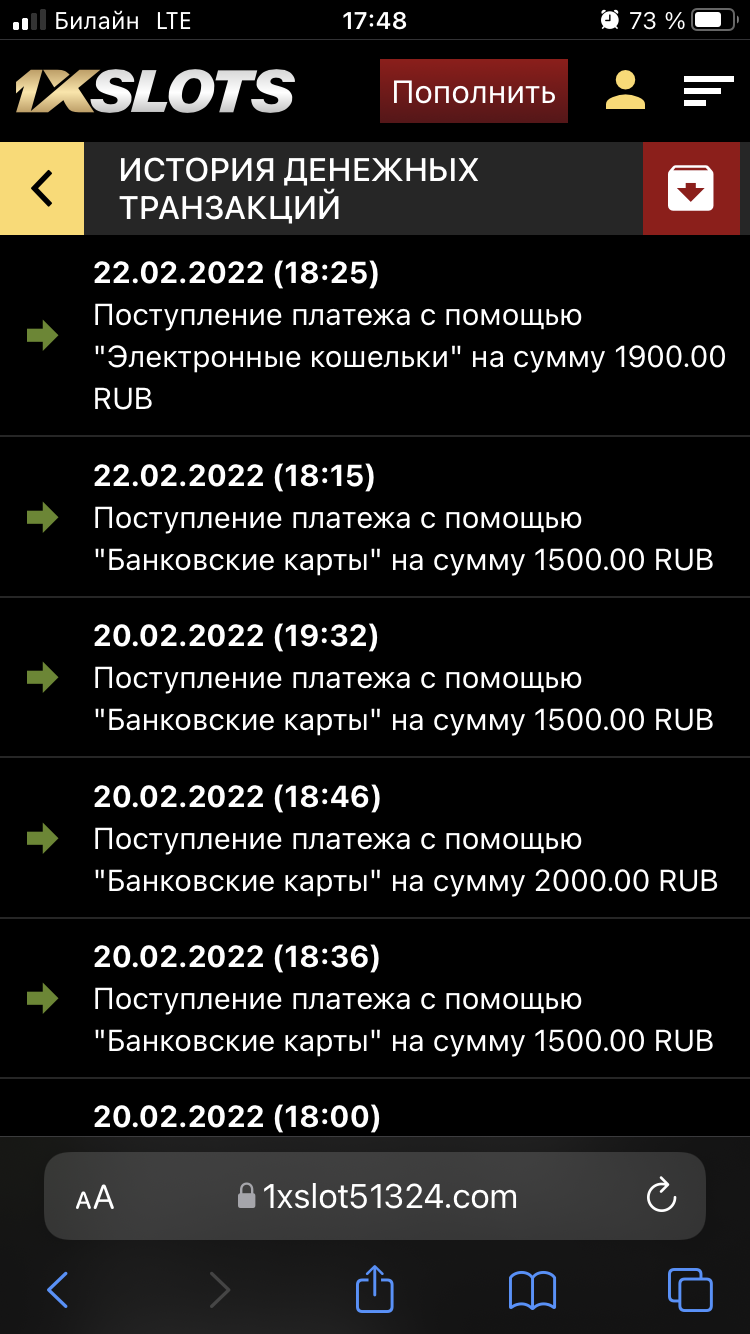750x1334 pixels.
Task: Open the user profile icon
Action: click(625, 91)
